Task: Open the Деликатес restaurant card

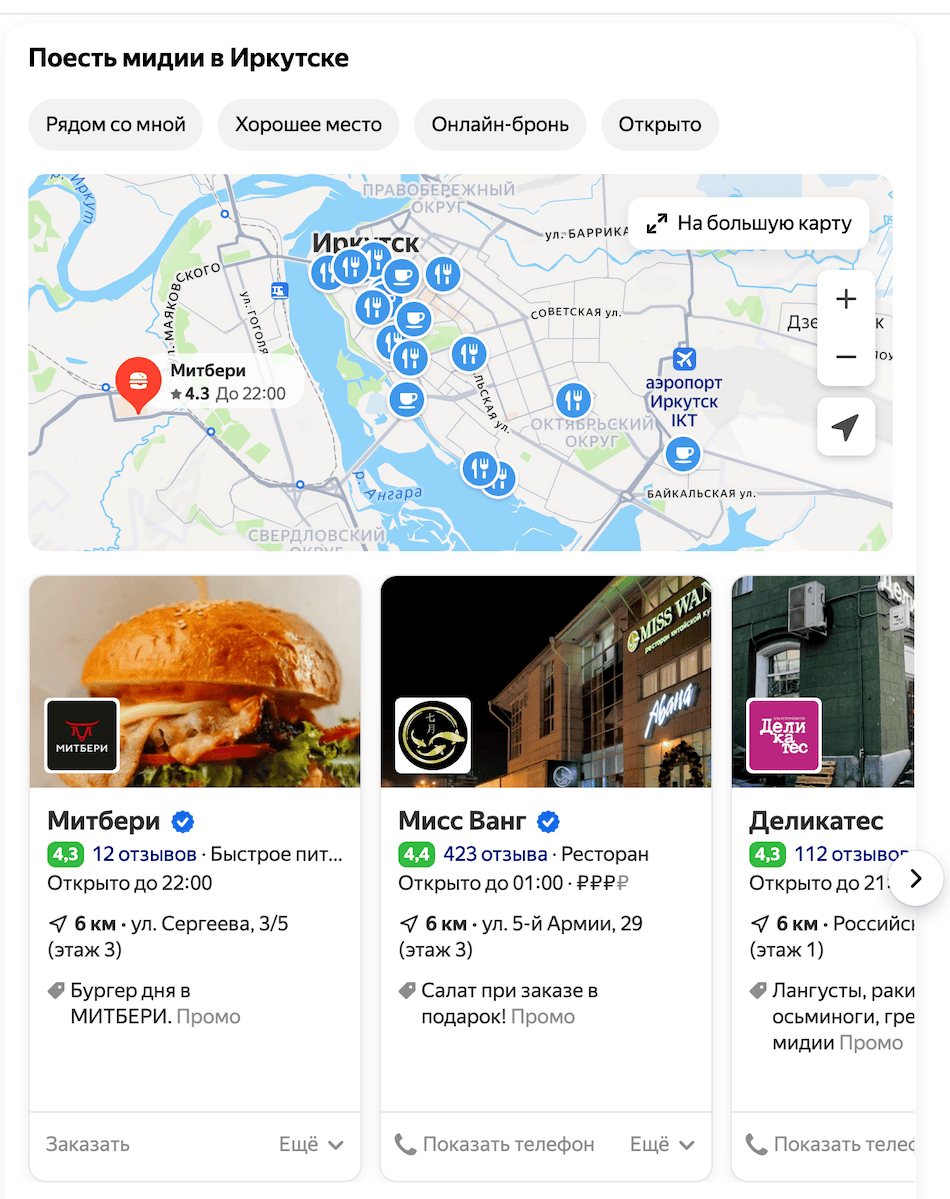Action: coord(816,822)
